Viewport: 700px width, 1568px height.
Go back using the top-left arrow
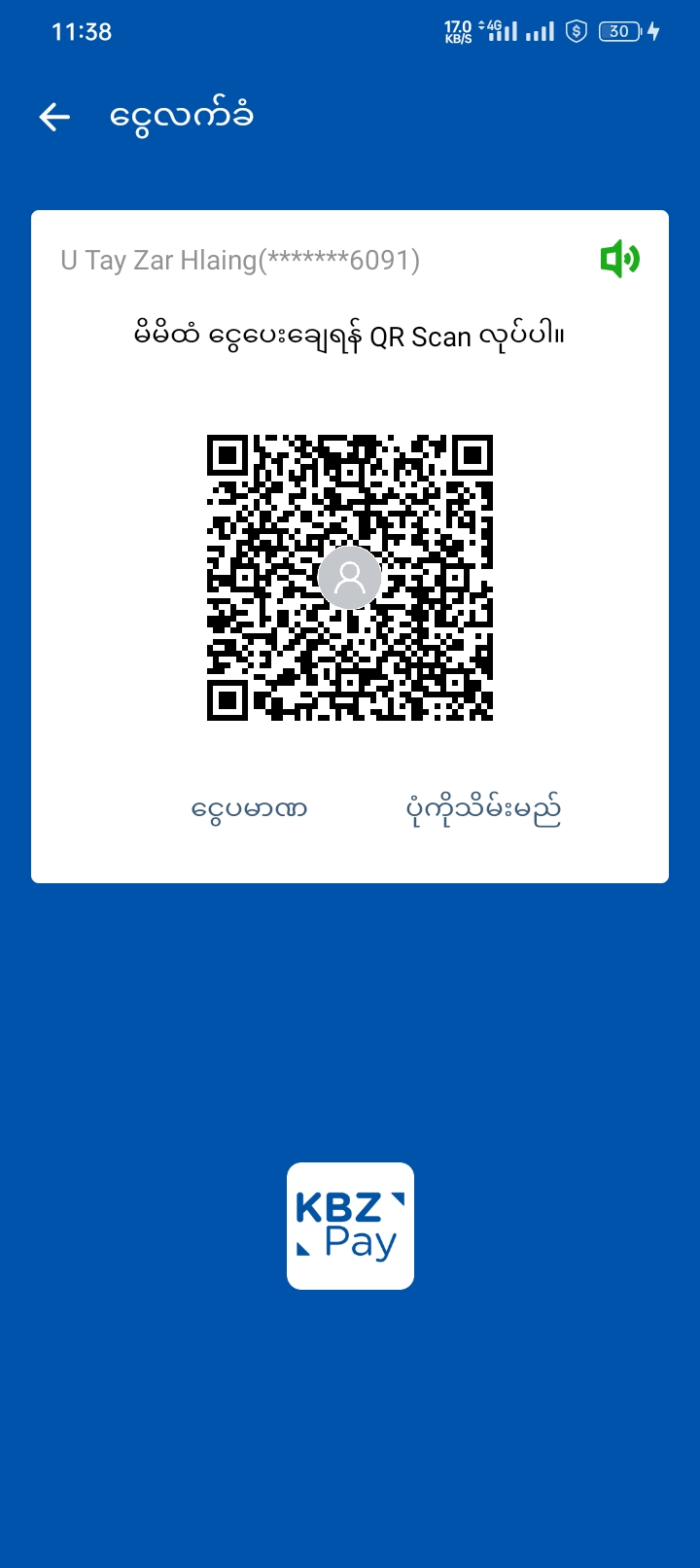(x=55, y=118)
